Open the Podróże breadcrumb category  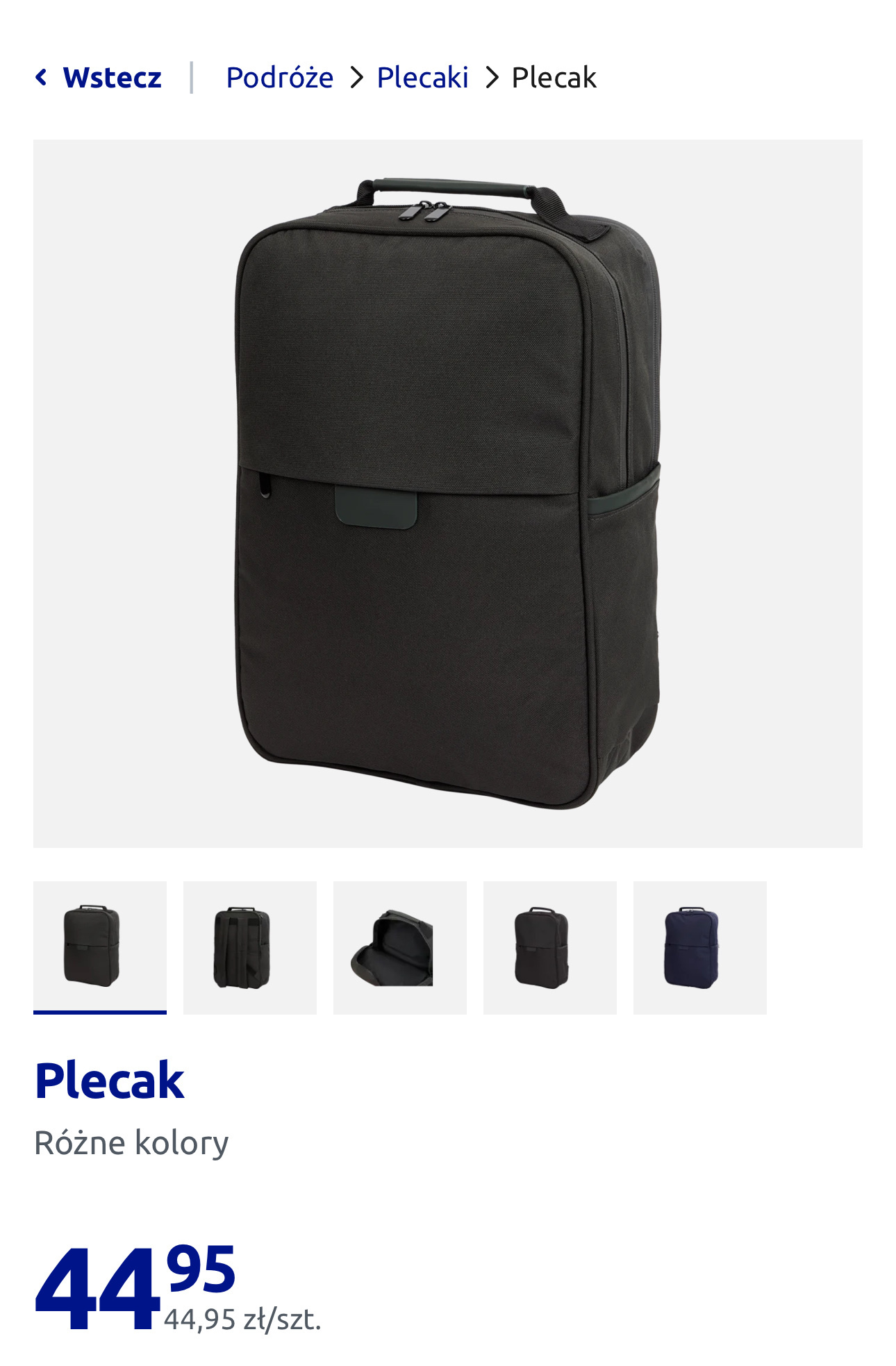(x=279, y=78)
